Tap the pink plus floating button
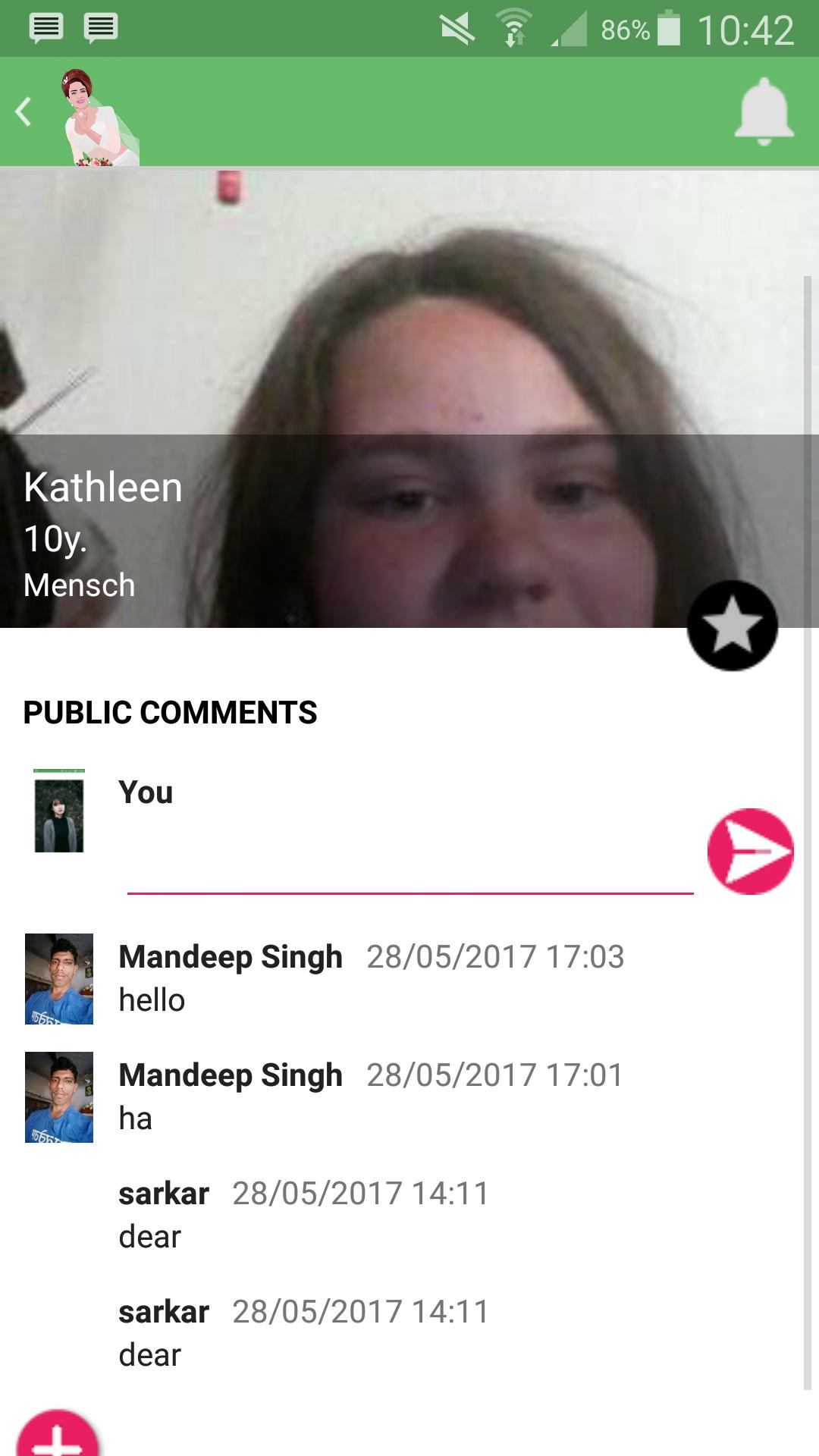The height and width of the screenshot is (1456, 819). (58, 1437)
